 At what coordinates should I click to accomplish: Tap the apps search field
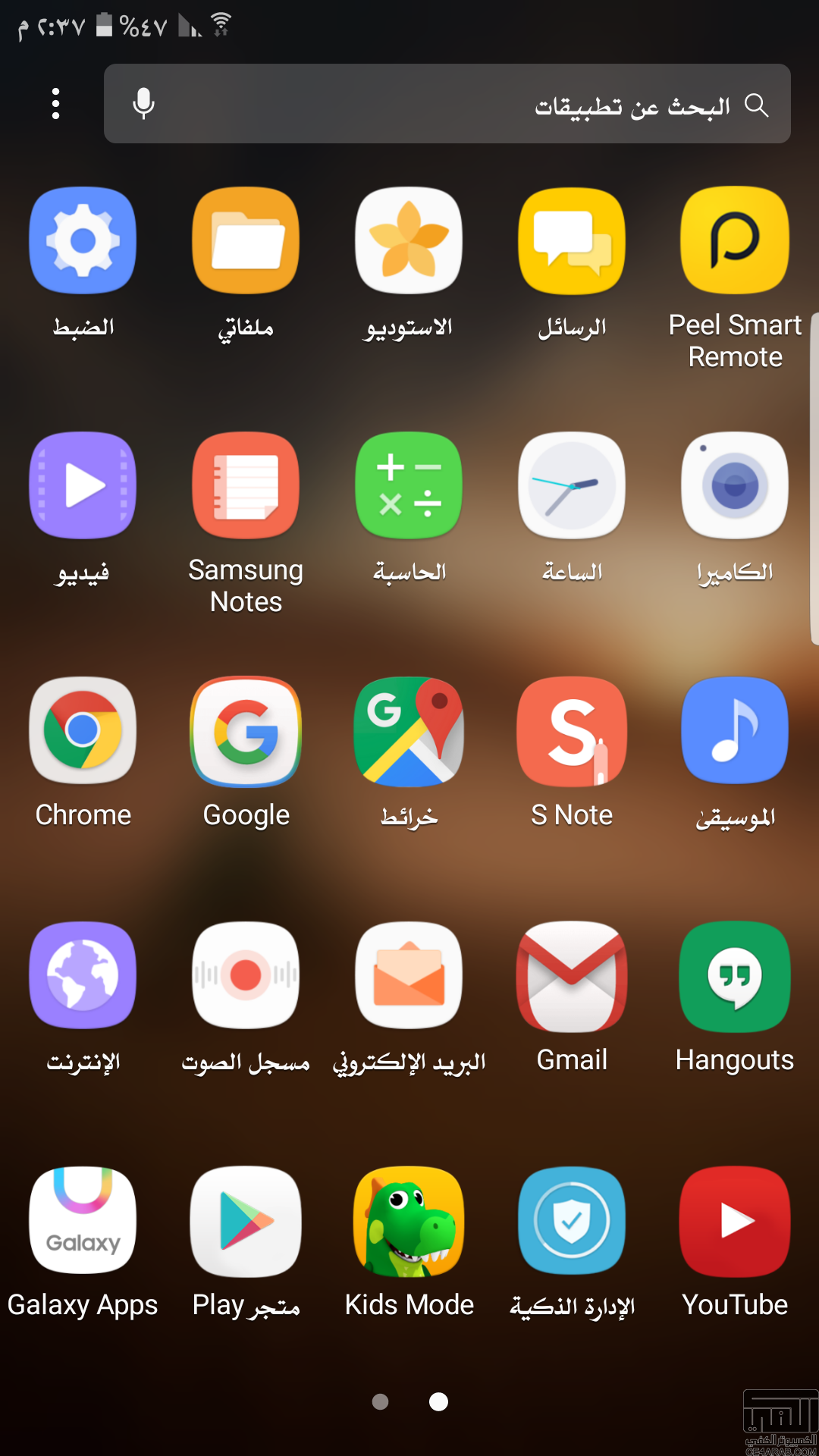click(447, 104)
